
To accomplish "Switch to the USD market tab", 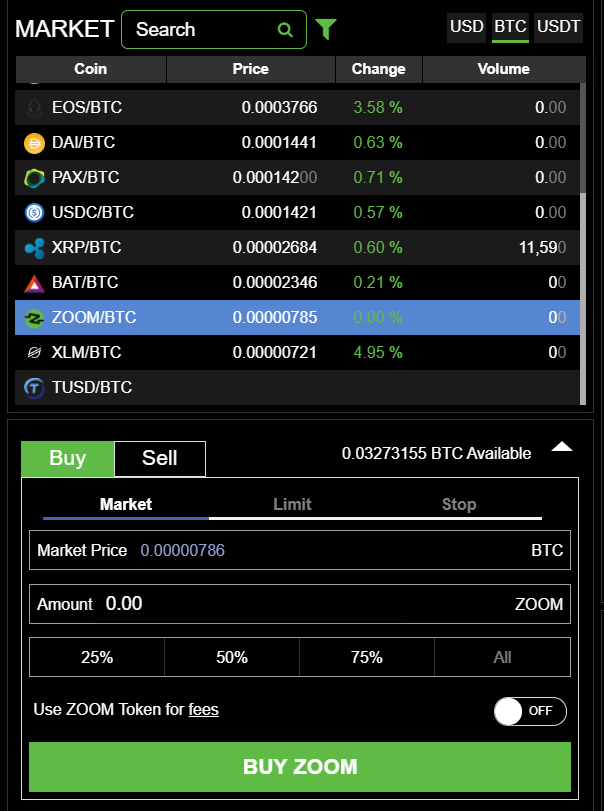I will coord(467,27).
